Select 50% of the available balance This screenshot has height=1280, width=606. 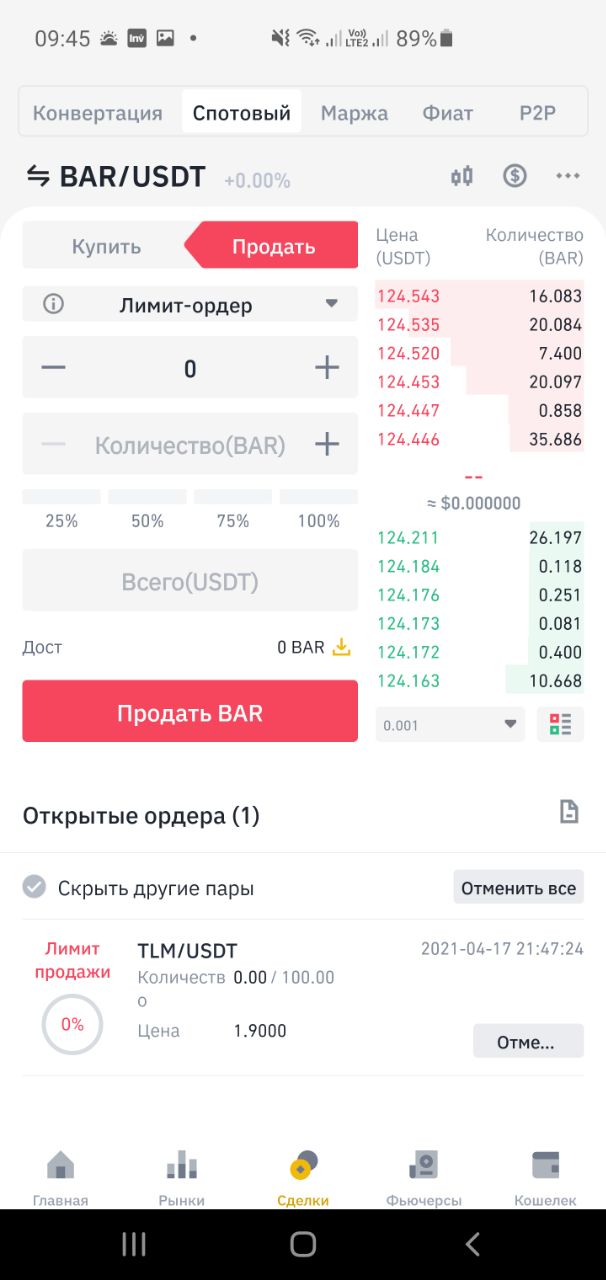tap(147, 508)
